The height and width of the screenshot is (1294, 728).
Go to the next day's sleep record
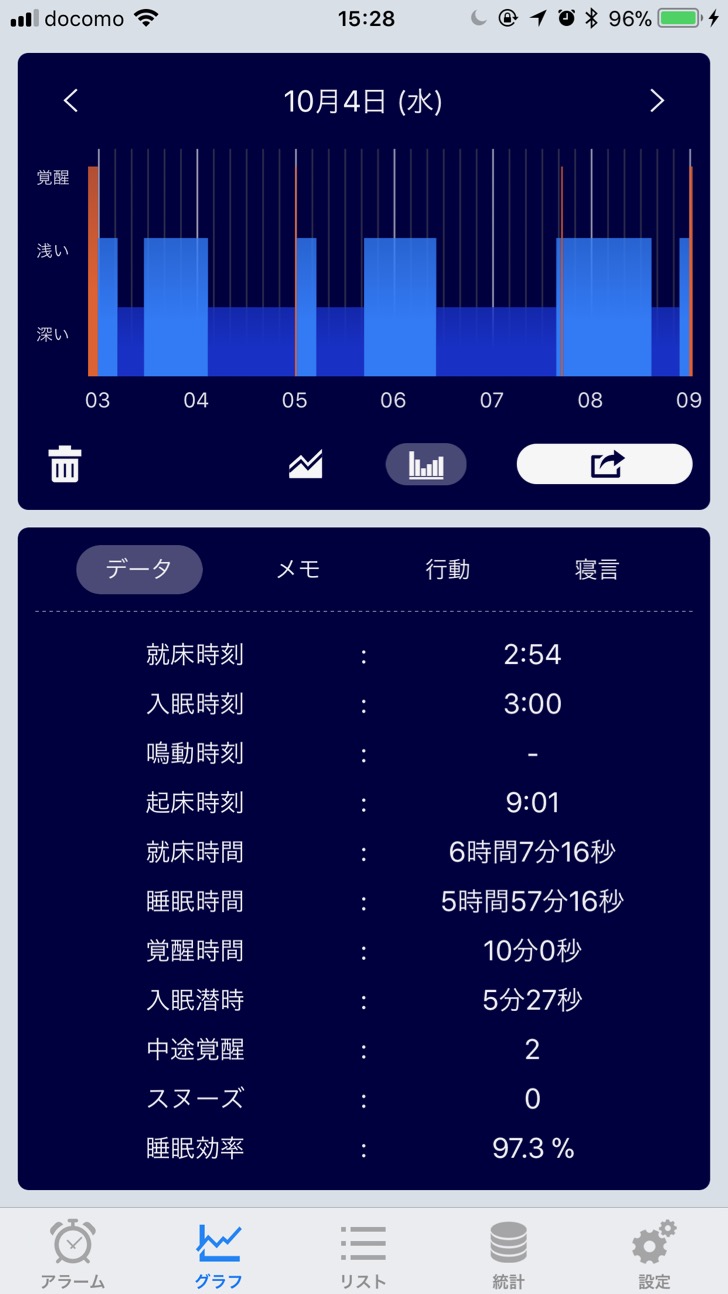[656, 100]
